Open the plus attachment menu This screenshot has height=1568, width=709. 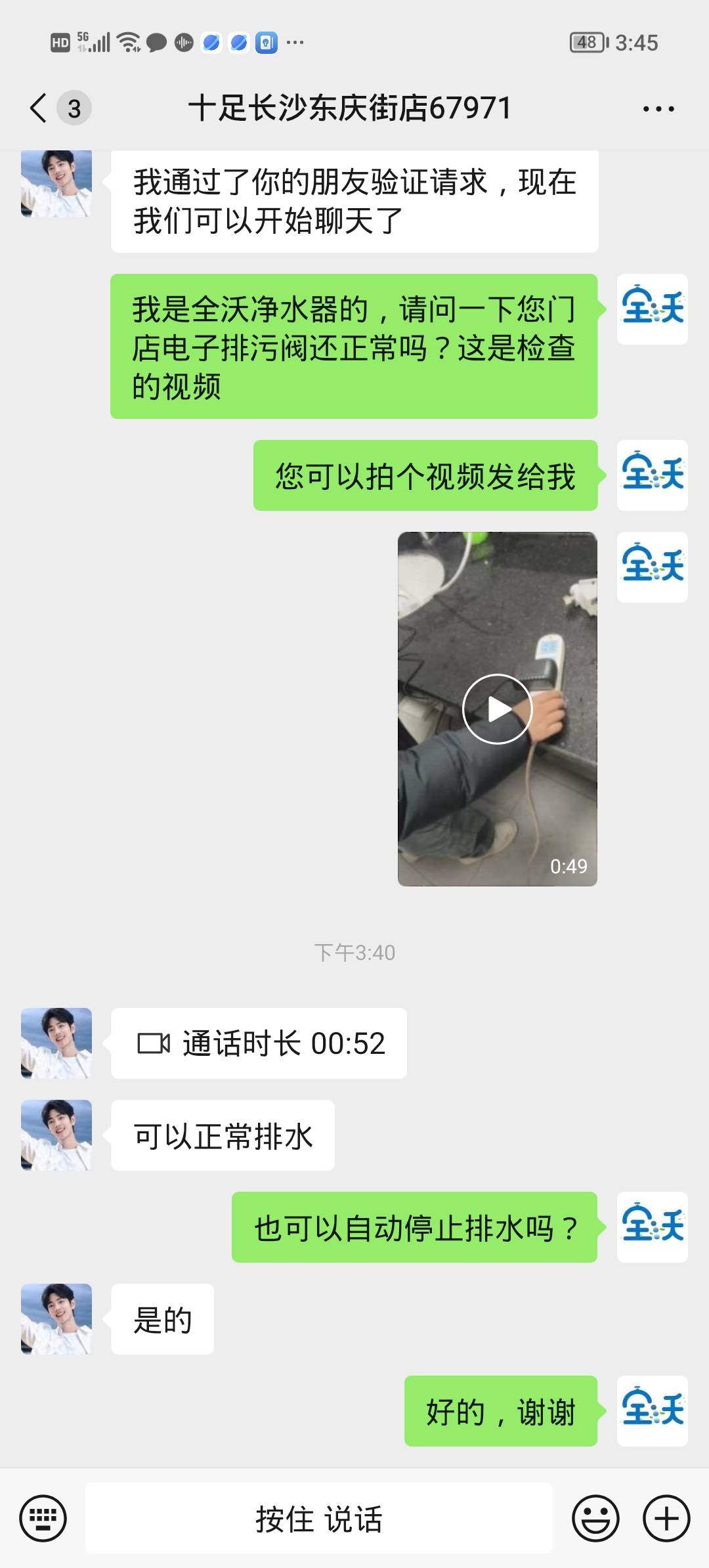point(666,1518)
